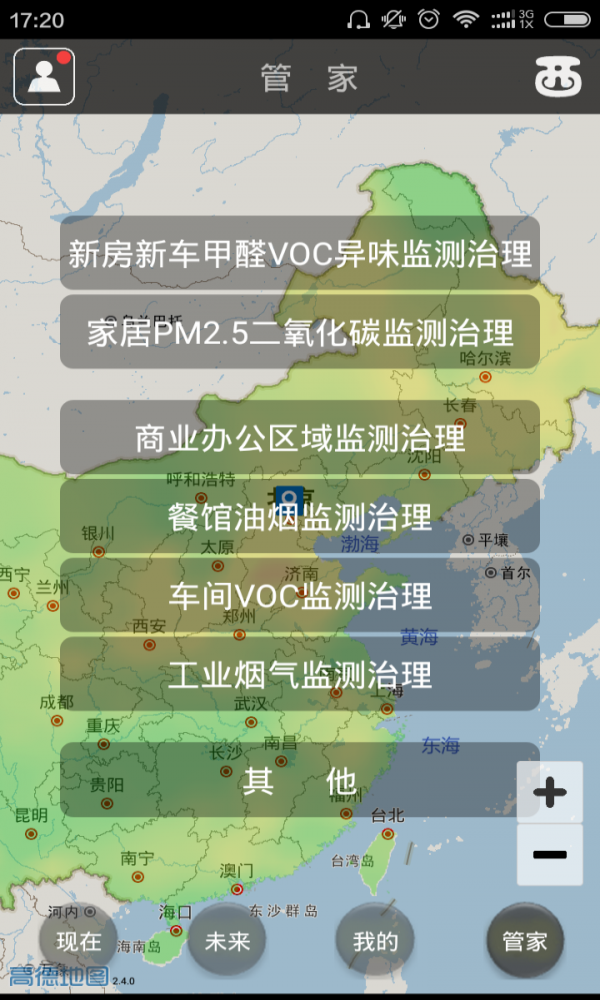Go to the 我的 tab

(x=375, y=941)
